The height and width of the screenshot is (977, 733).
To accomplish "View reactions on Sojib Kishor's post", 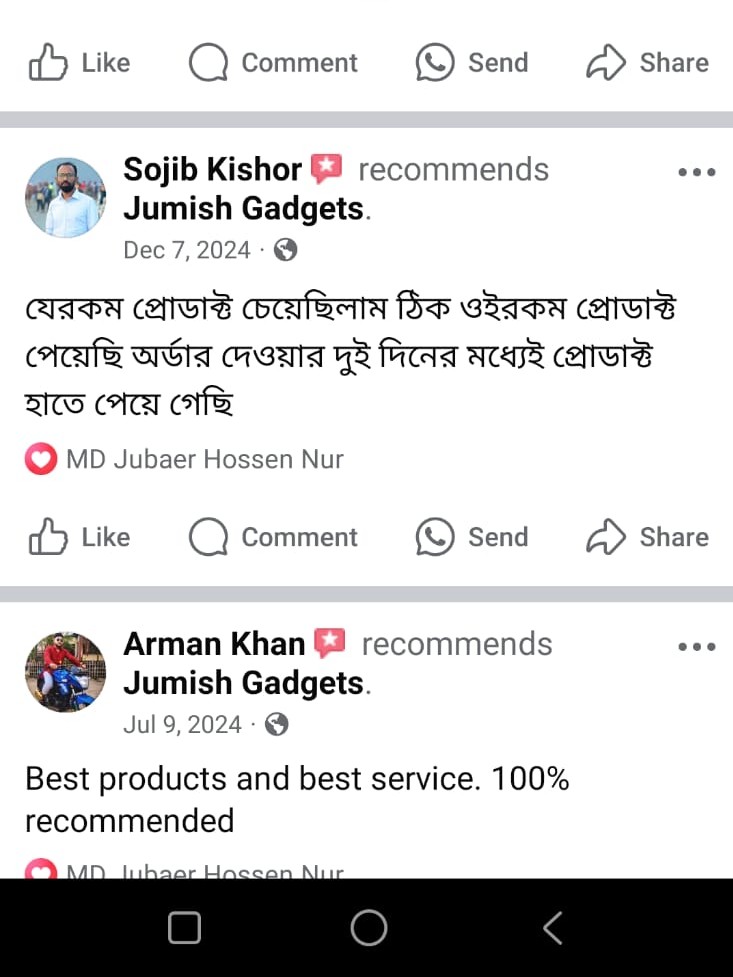I will [x=185, y=460].
